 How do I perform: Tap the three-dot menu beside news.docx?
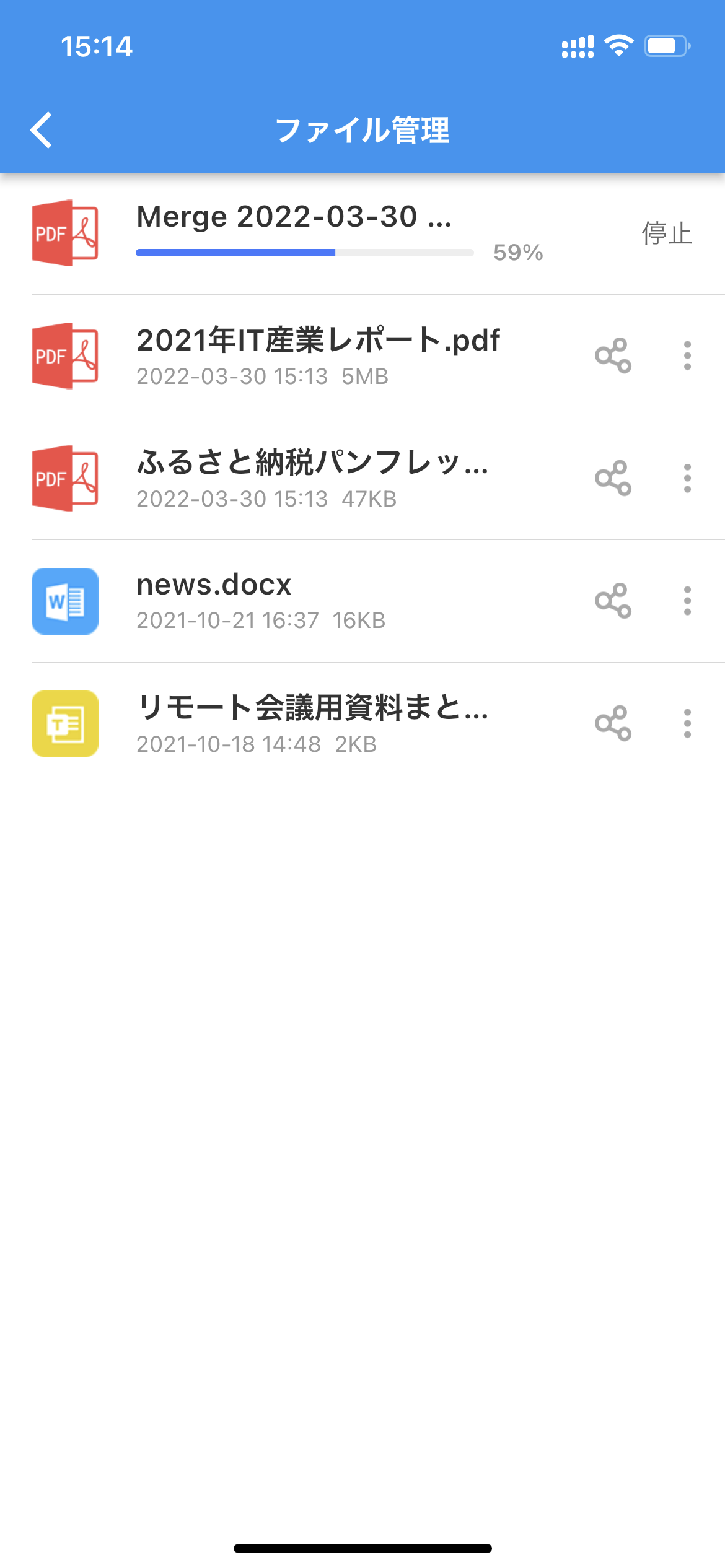687,601
